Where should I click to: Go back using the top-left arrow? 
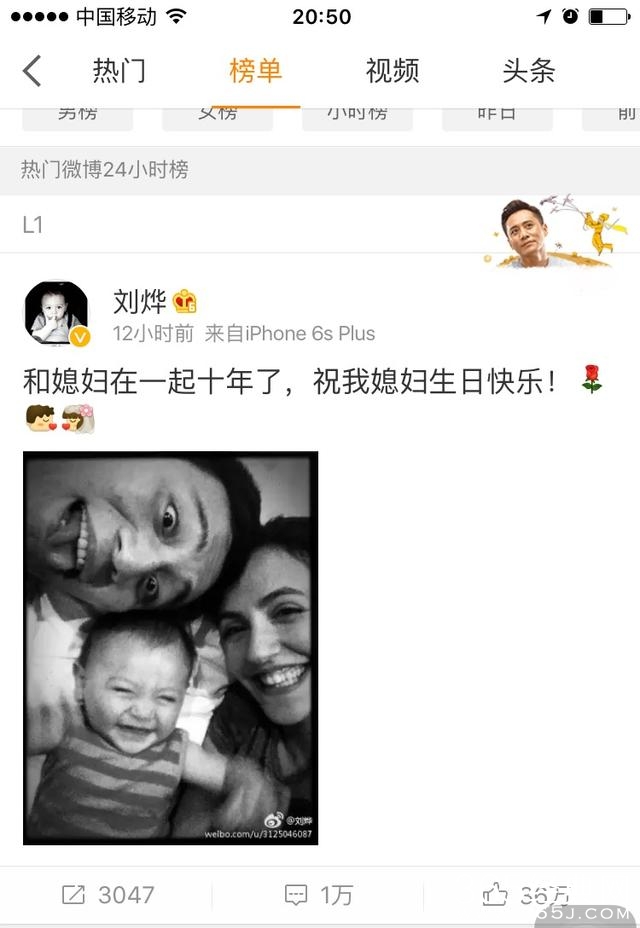pyautogui.click(x=32, y=71)
